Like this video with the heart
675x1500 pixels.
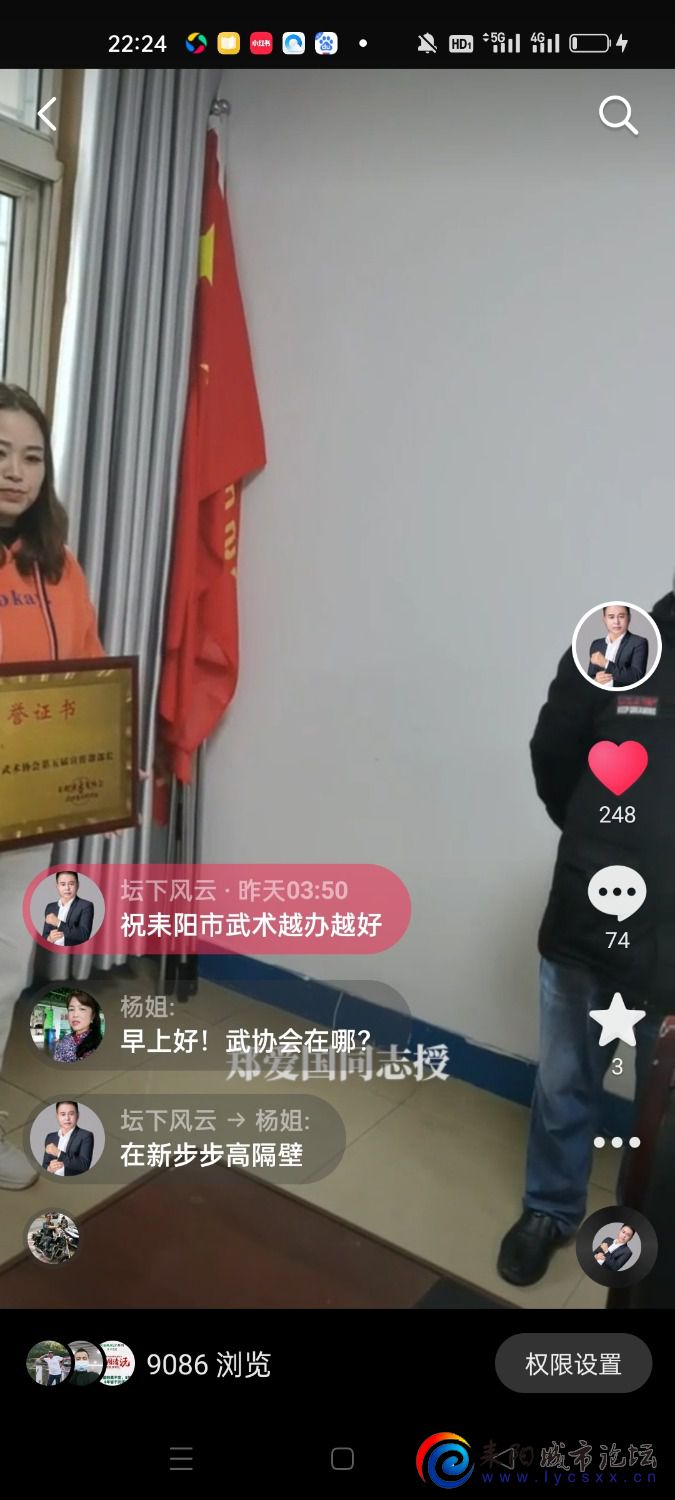(617, 769)
